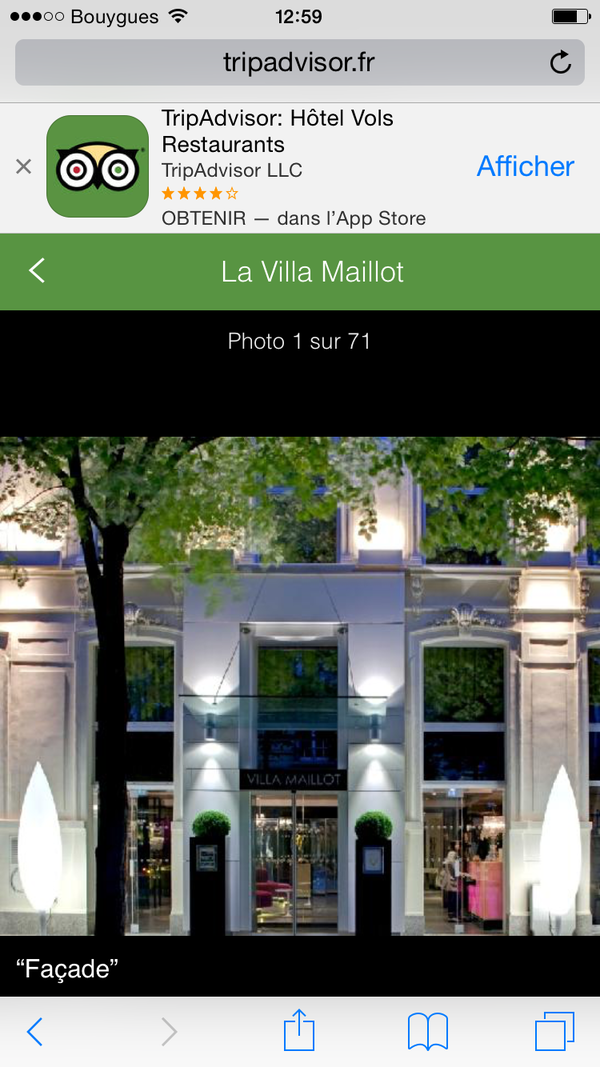This screenshot has width=600, height=1067.
Task: Show the open Safari tabs
Action: coord(554,1031)
